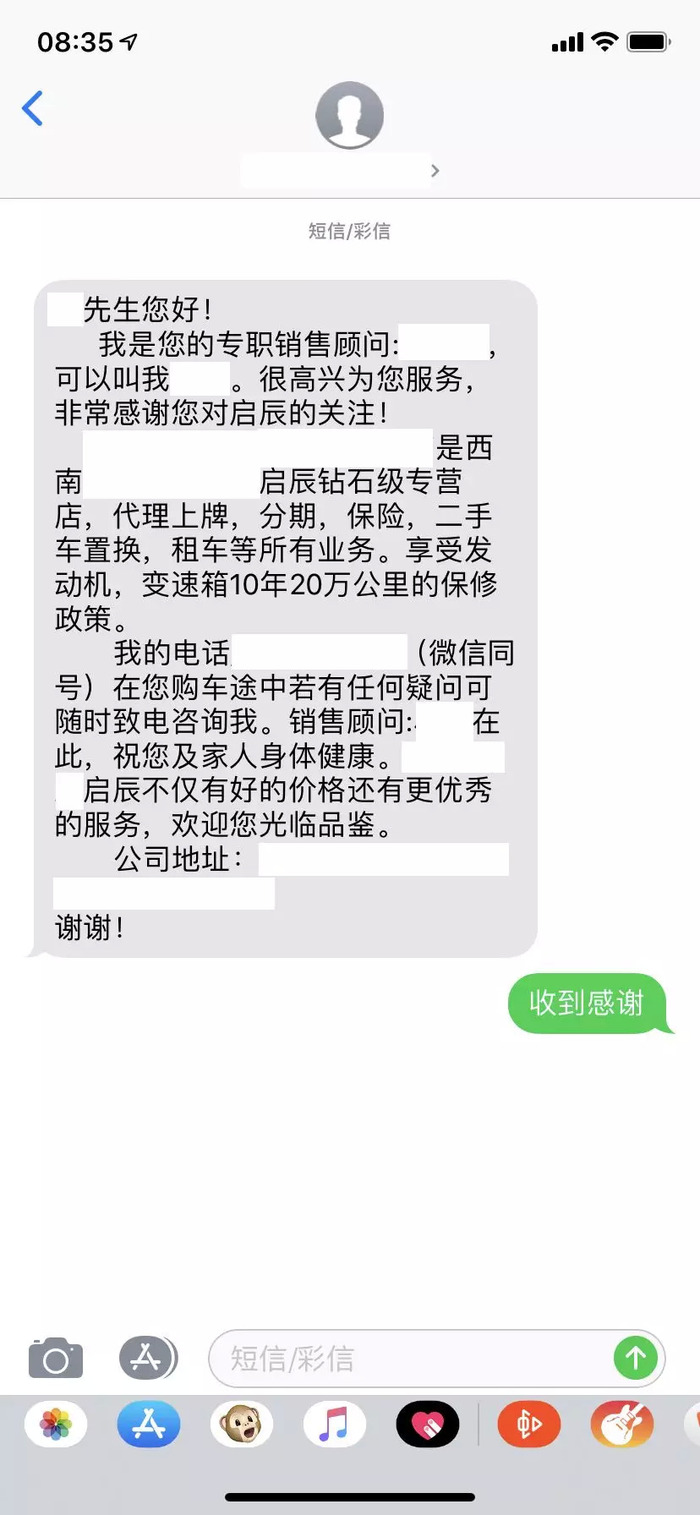This screenshot has width=700, height=1515.
Task: Open the App Store iMessage app
Action: [149, 1424]
